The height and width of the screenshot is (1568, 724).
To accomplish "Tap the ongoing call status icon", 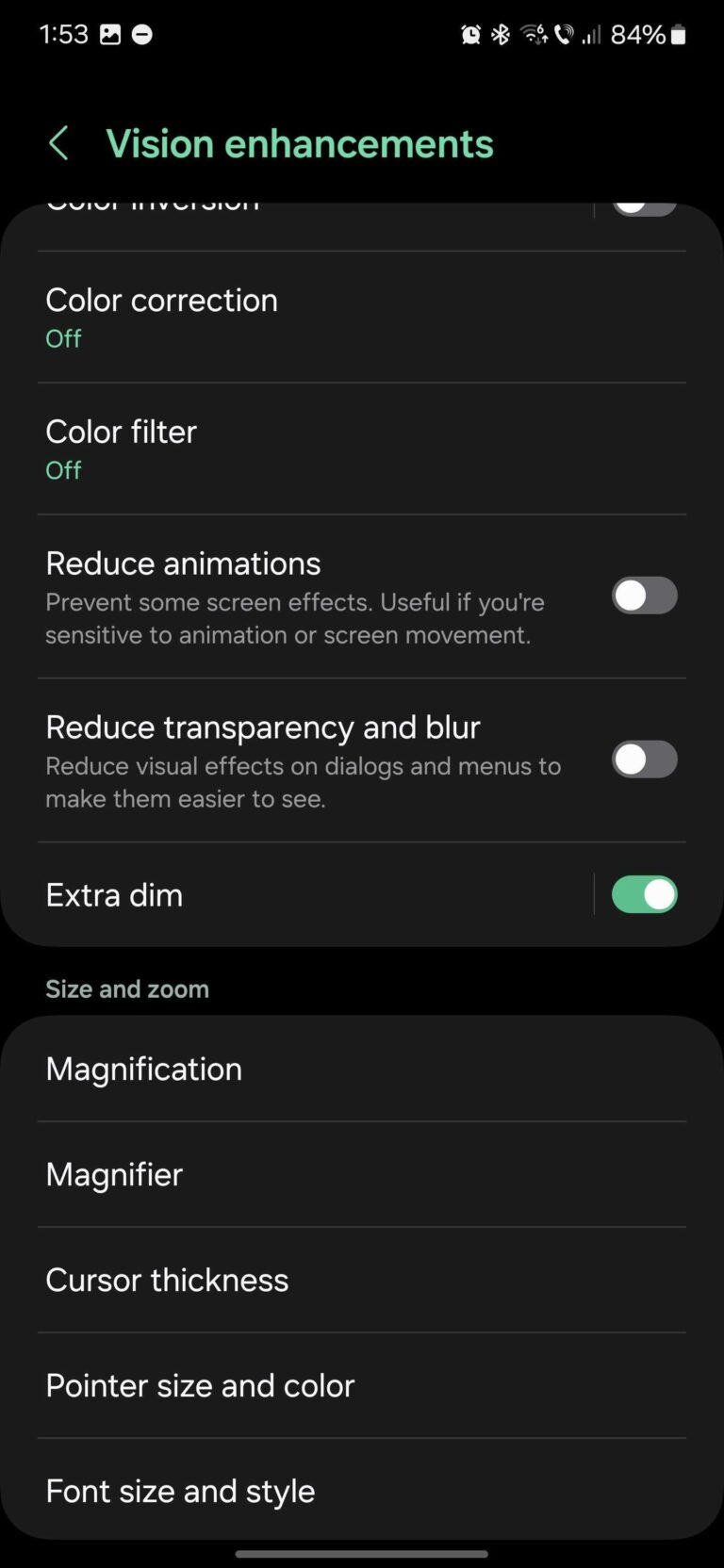I will [564, 35].
